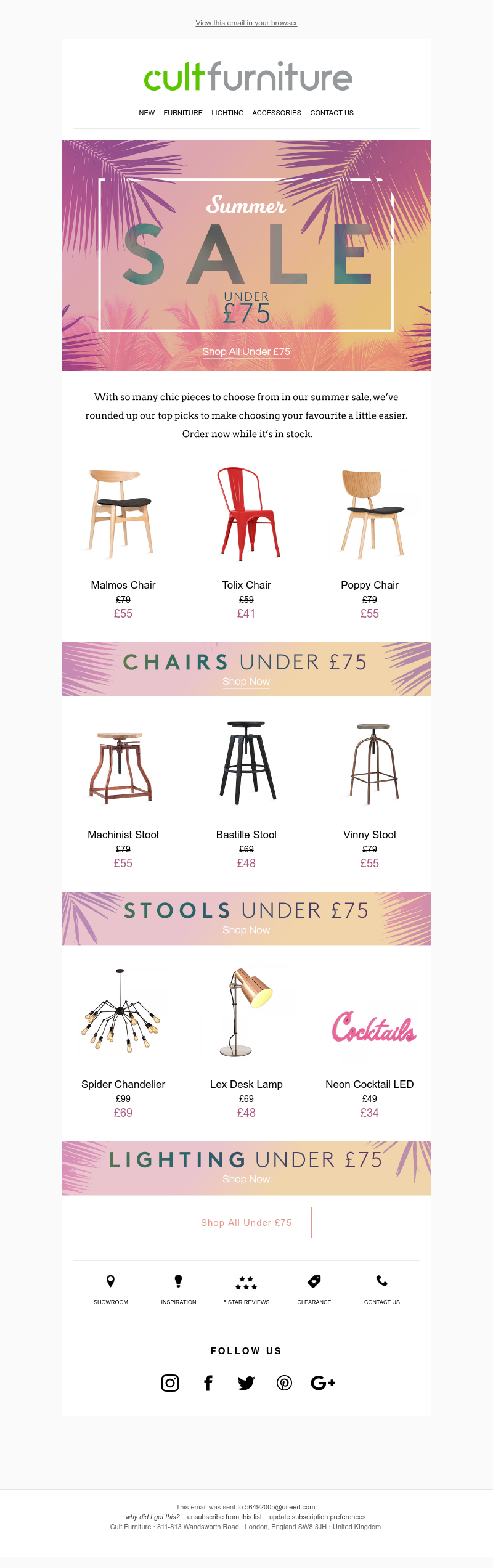
Task: Open 5 Star Reviews
Action: pos(246,1283)
